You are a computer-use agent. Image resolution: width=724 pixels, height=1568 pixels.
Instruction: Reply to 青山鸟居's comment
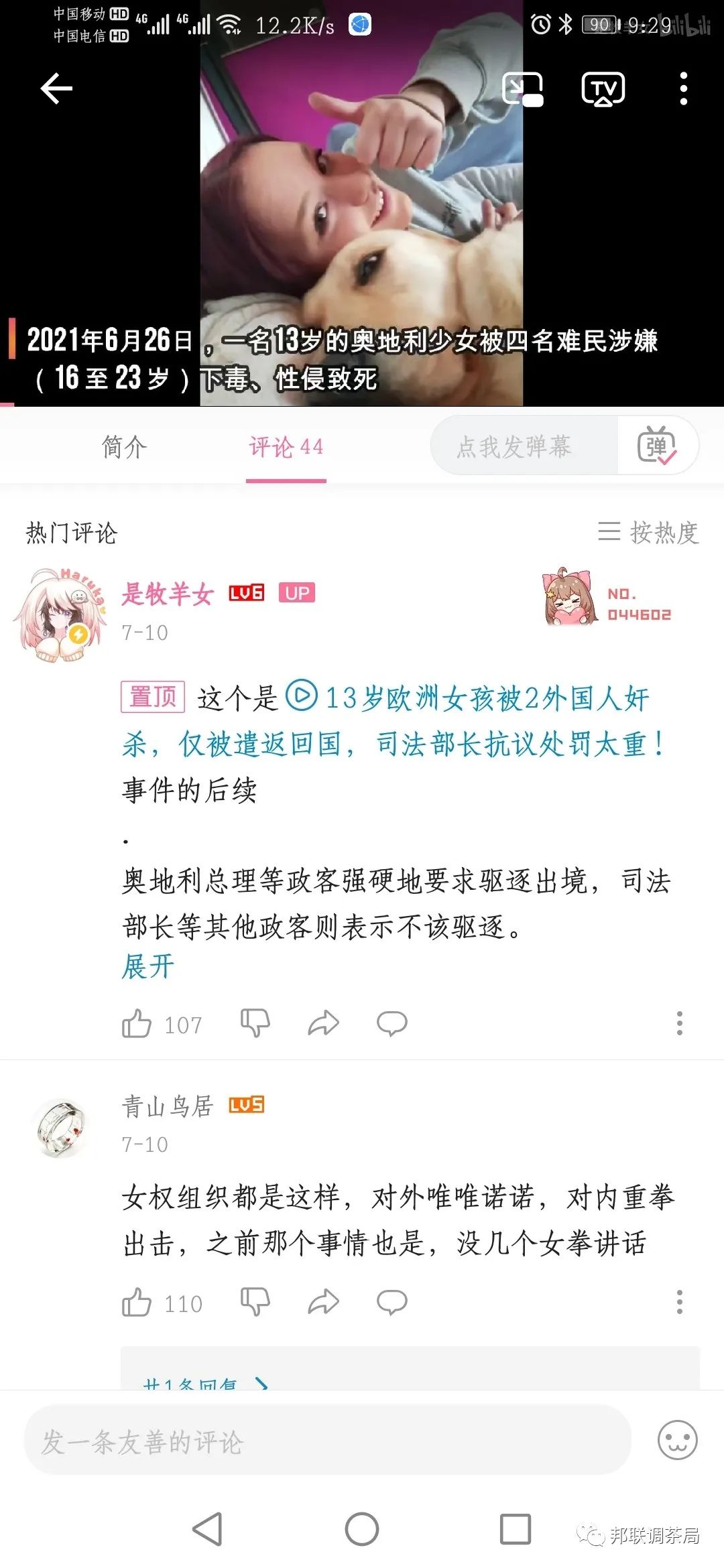pyautogui.click(x=391, y=1303)
